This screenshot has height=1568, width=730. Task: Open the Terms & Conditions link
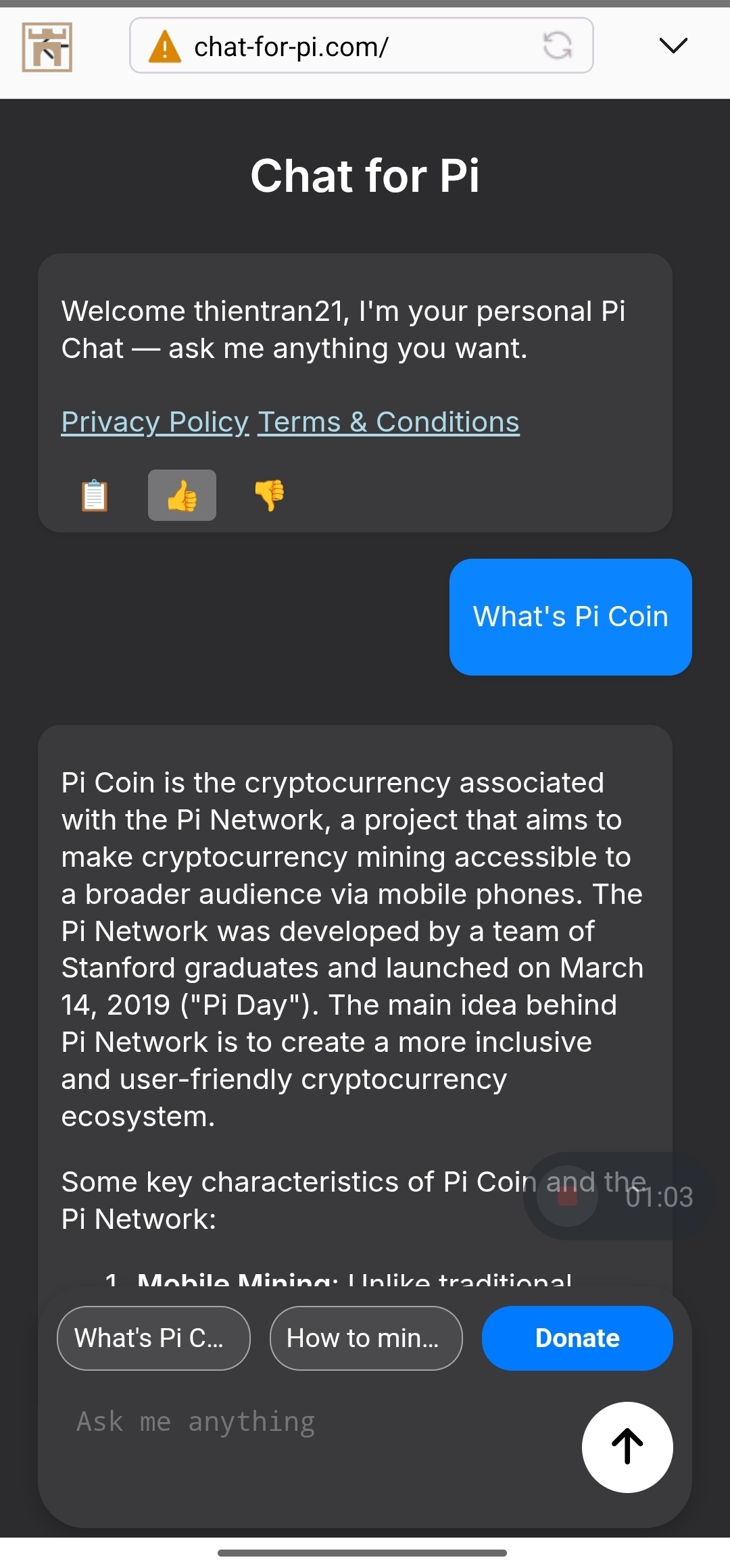(x=389, y=422)
